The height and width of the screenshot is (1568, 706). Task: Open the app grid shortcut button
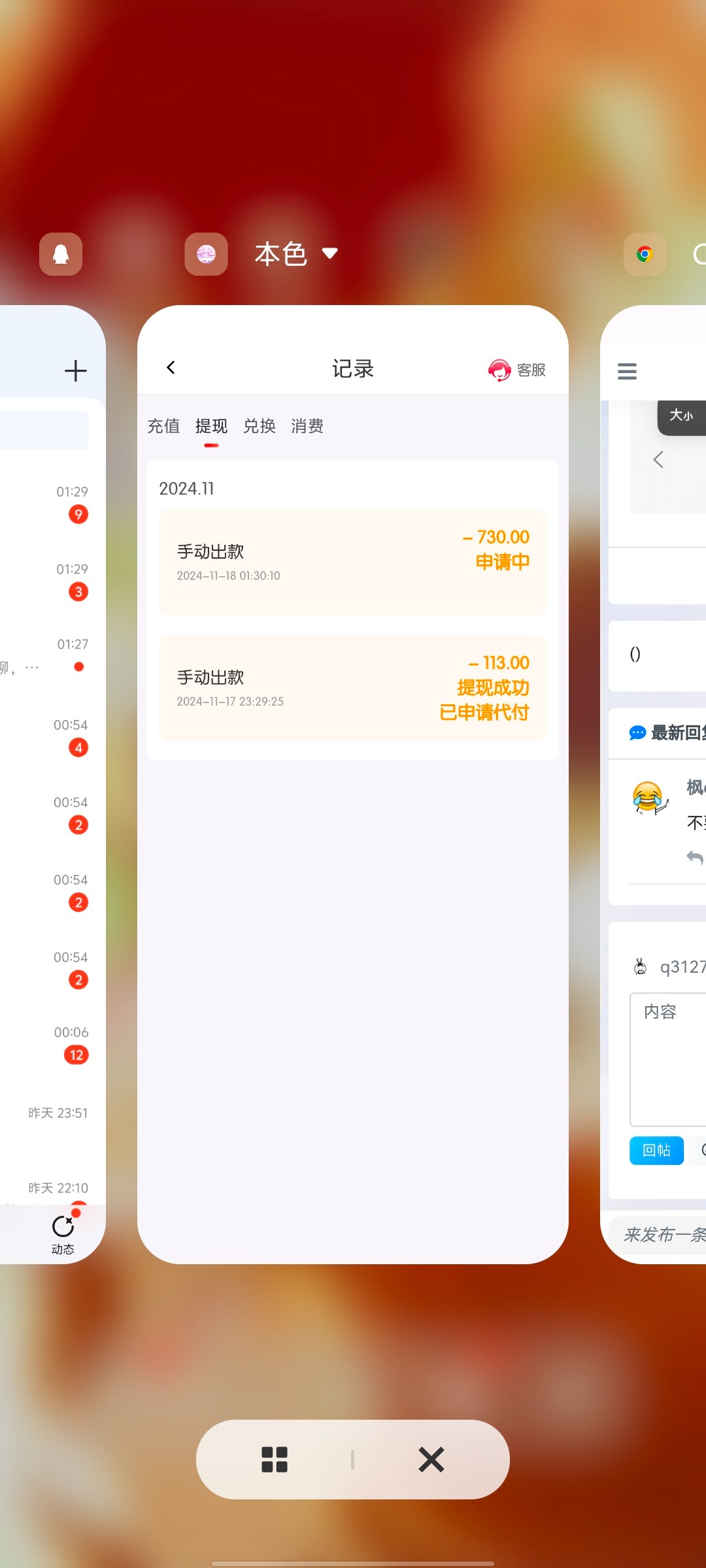pyautogui.click(x=275, y=1459)
